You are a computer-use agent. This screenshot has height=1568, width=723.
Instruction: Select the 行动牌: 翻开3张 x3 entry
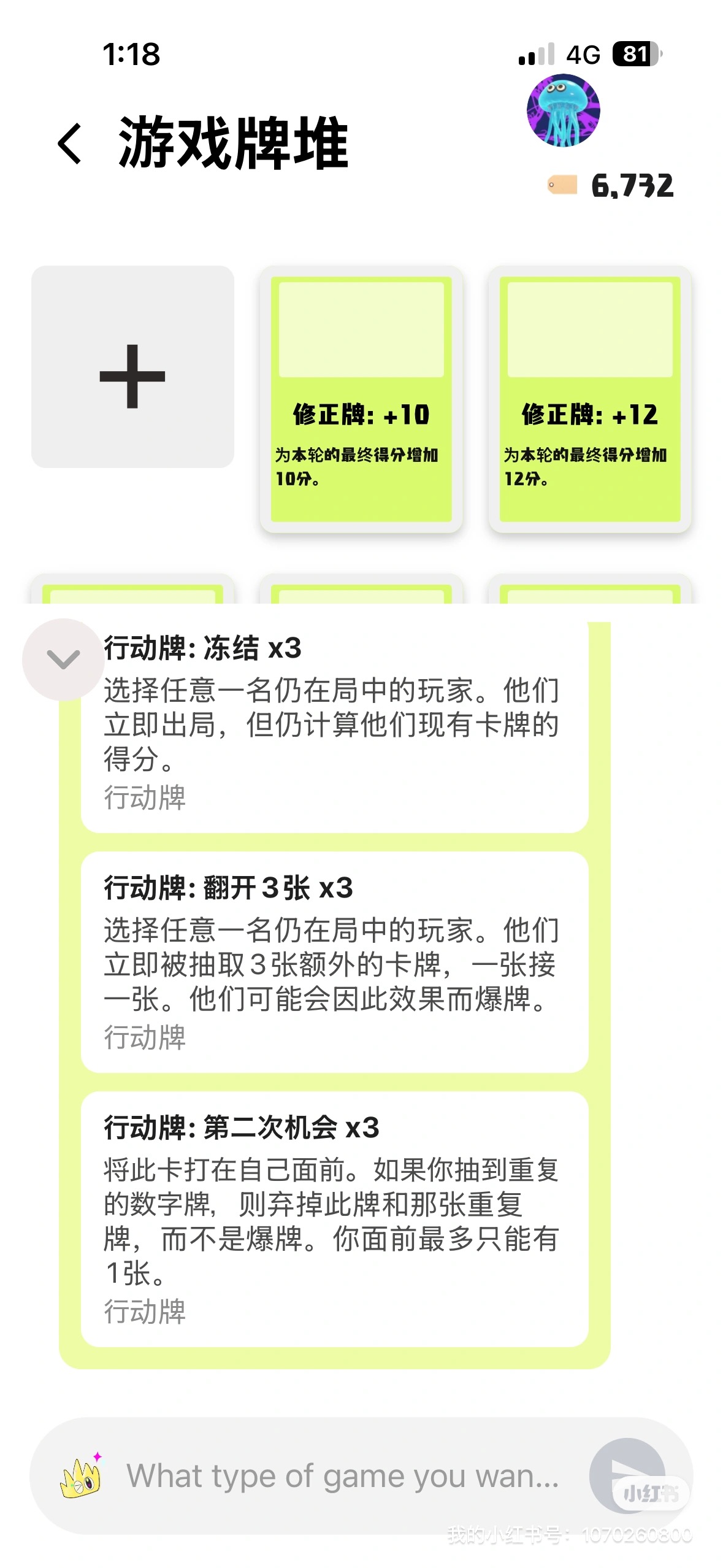[x=334, y=962]
